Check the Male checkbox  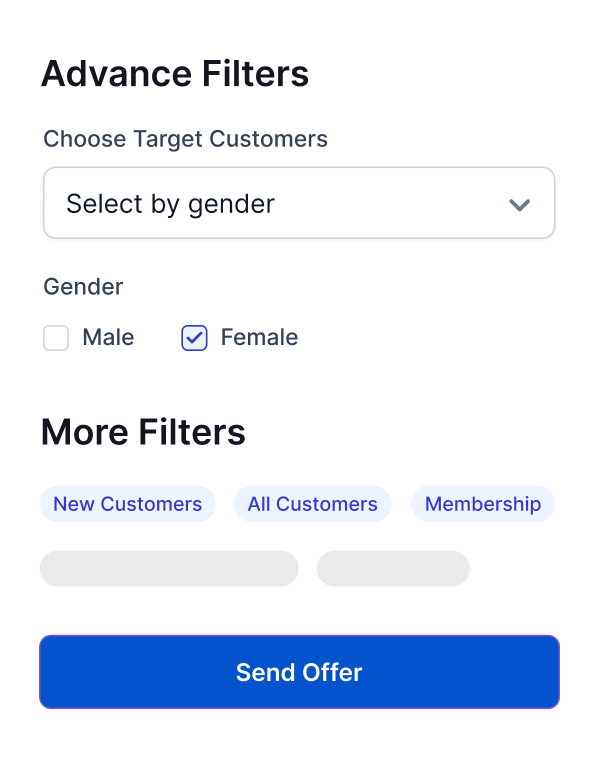[56, 338]
